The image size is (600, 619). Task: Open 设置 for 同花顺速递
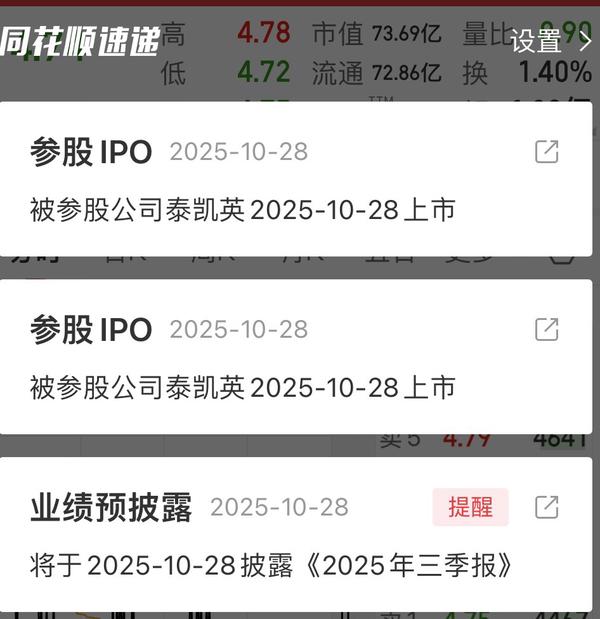550,41
